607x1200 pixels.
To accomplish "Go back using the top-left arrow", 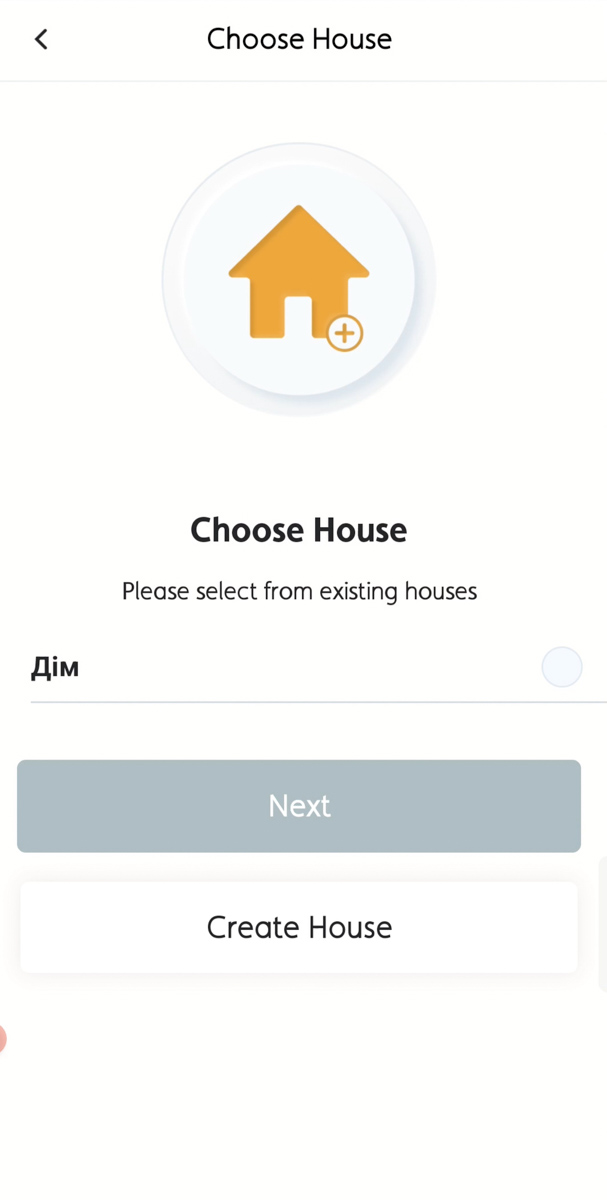I will [x=41, y=39].
